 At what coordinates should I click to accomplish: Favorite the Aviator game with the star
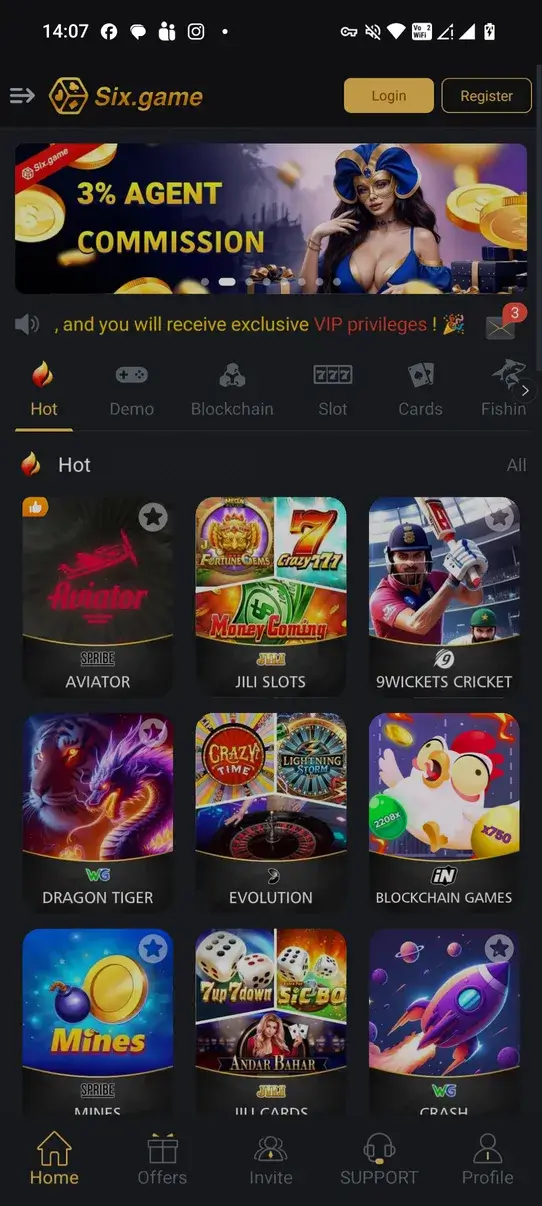pyautogui.click(x=153, y=517)
